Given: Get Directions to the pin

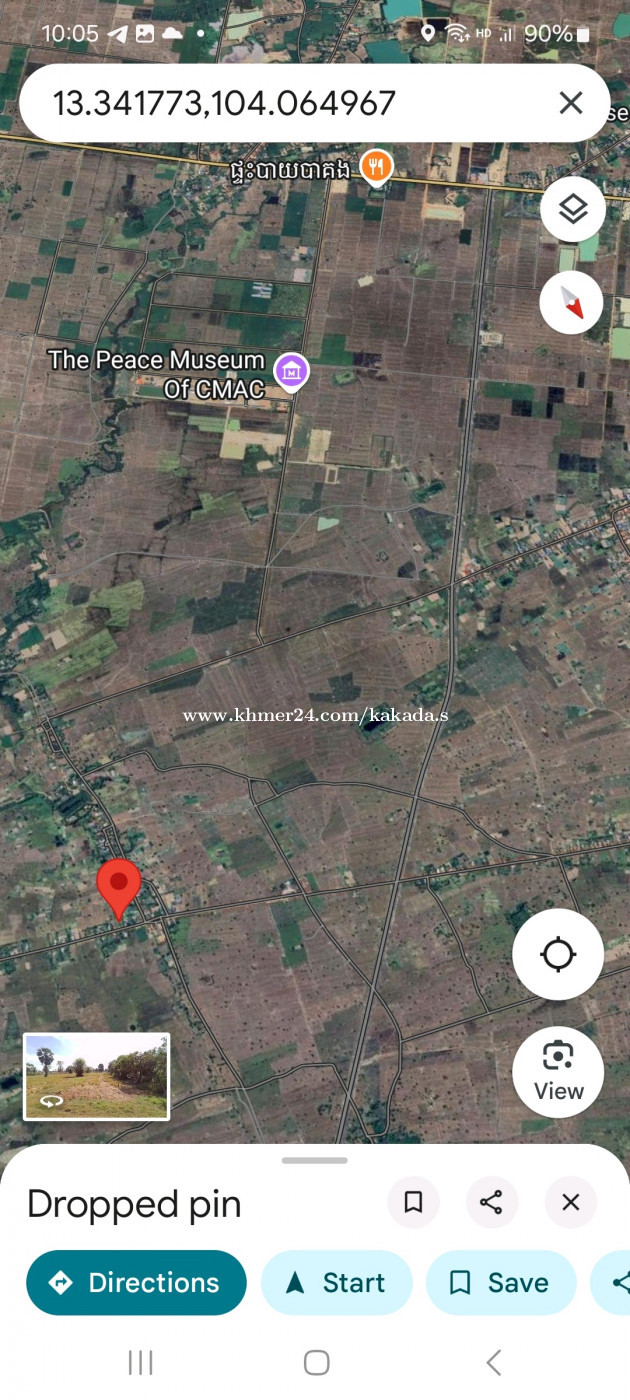Looking at the screenshot, I should coord(136,1283).
